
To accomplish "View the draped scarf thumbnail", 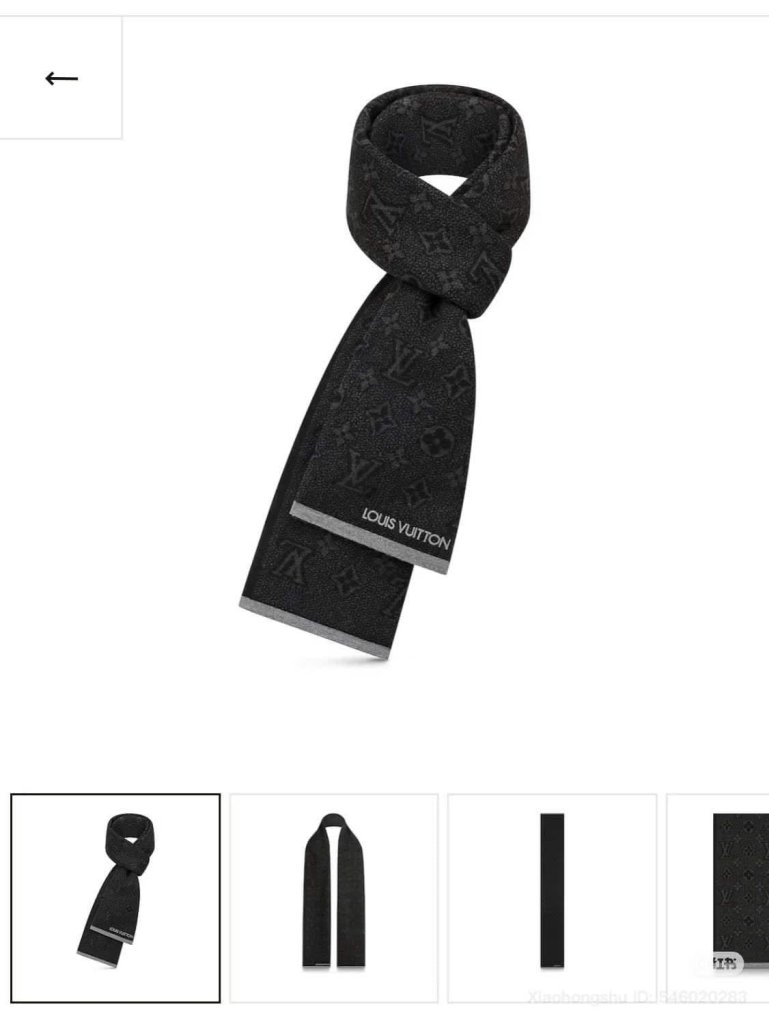I will (x=334, y=897).
